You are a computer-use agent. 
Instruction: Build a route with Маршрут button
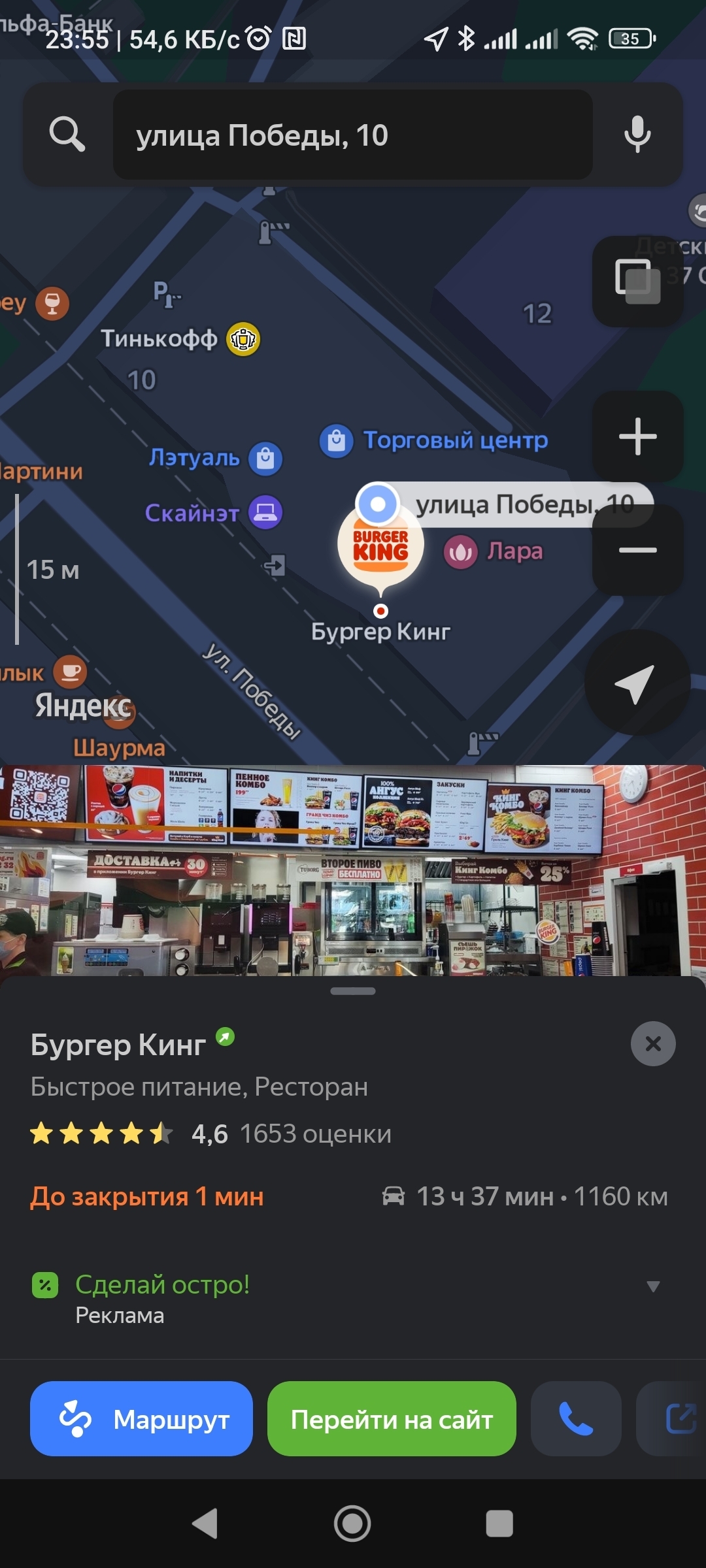click(x=141, y=1418)
